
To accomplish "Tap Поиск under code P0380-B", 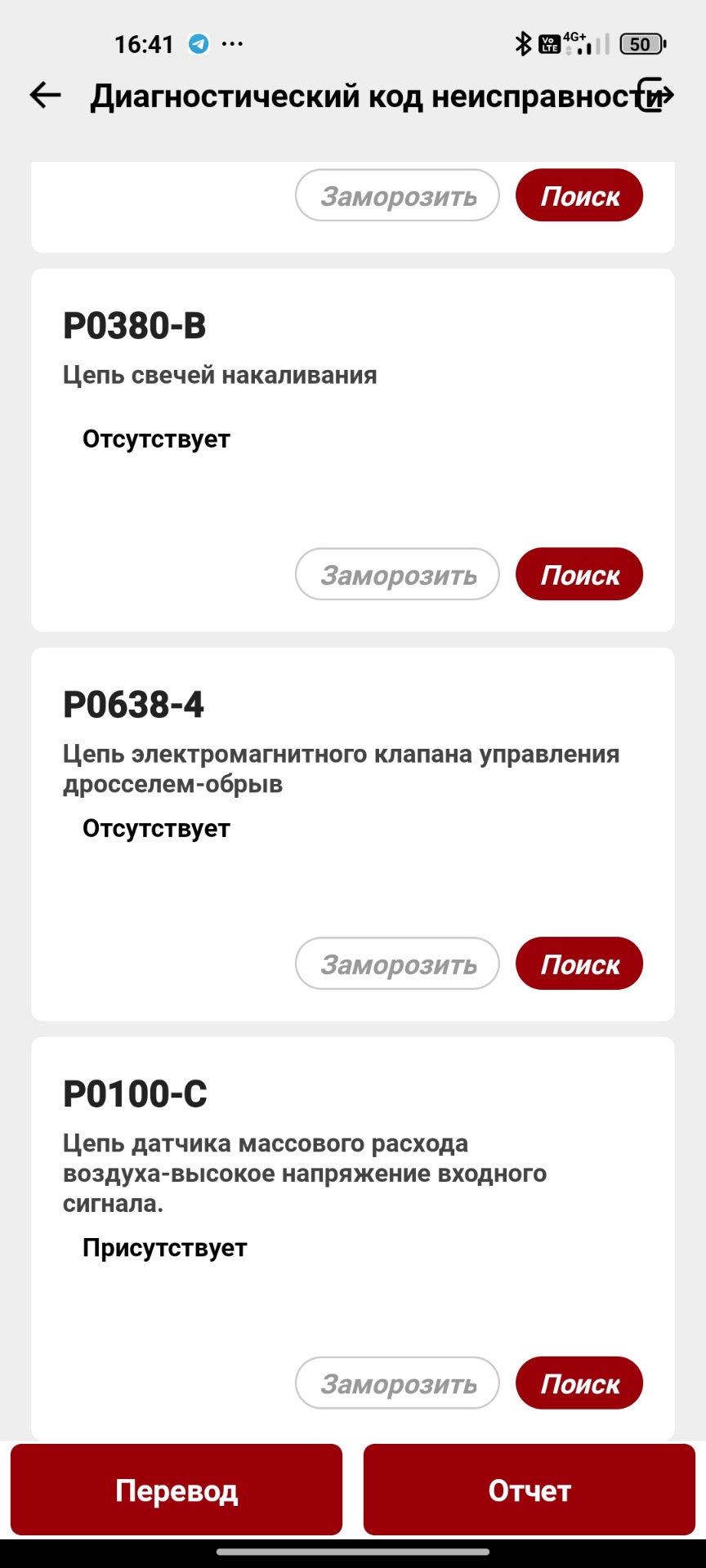I will coord(579,574).
